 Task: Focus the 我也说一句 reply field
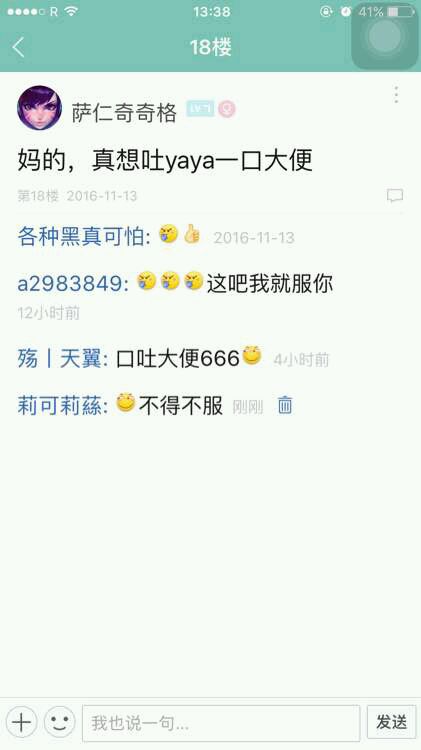(x=221, y=723)
